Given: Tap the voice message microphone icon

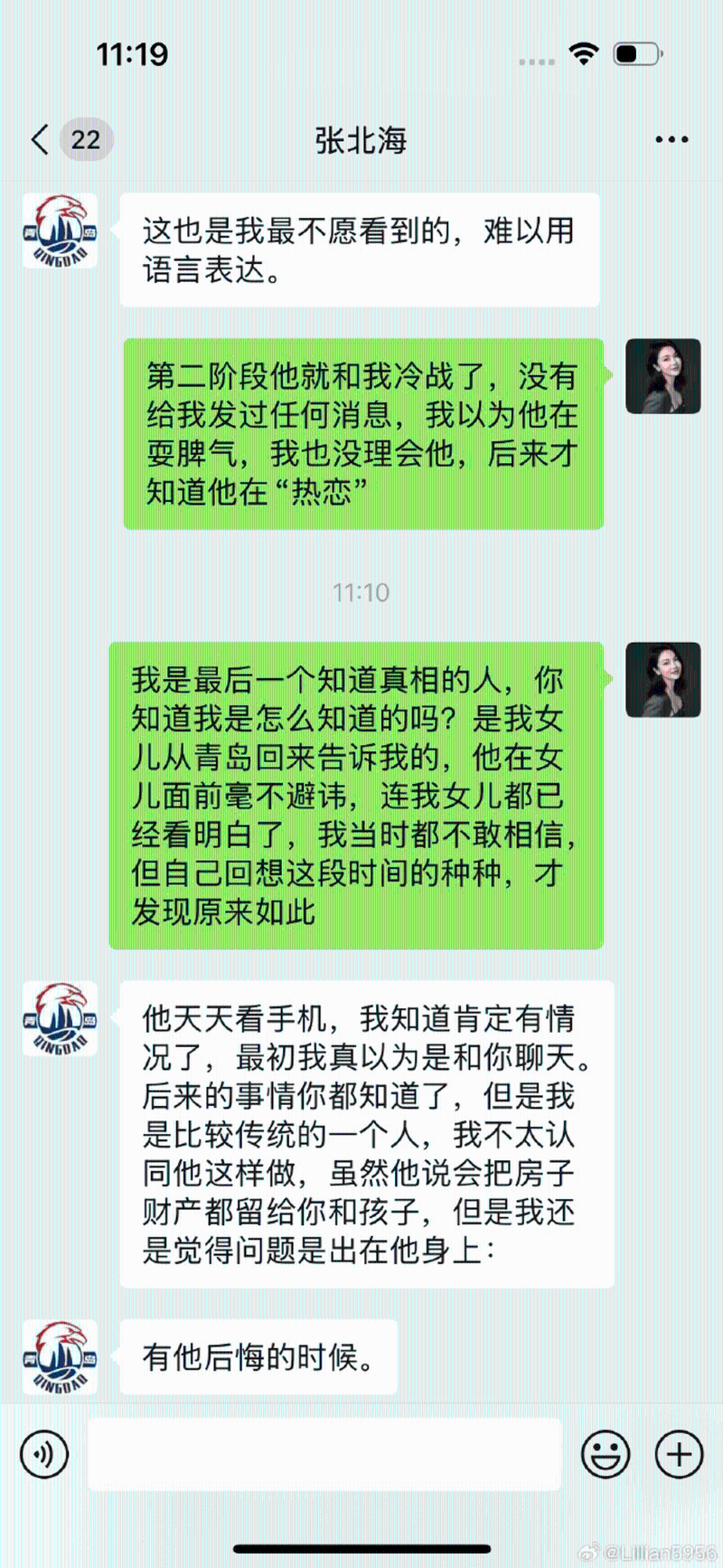Looking at the screenshot, I should [43, 1454].
